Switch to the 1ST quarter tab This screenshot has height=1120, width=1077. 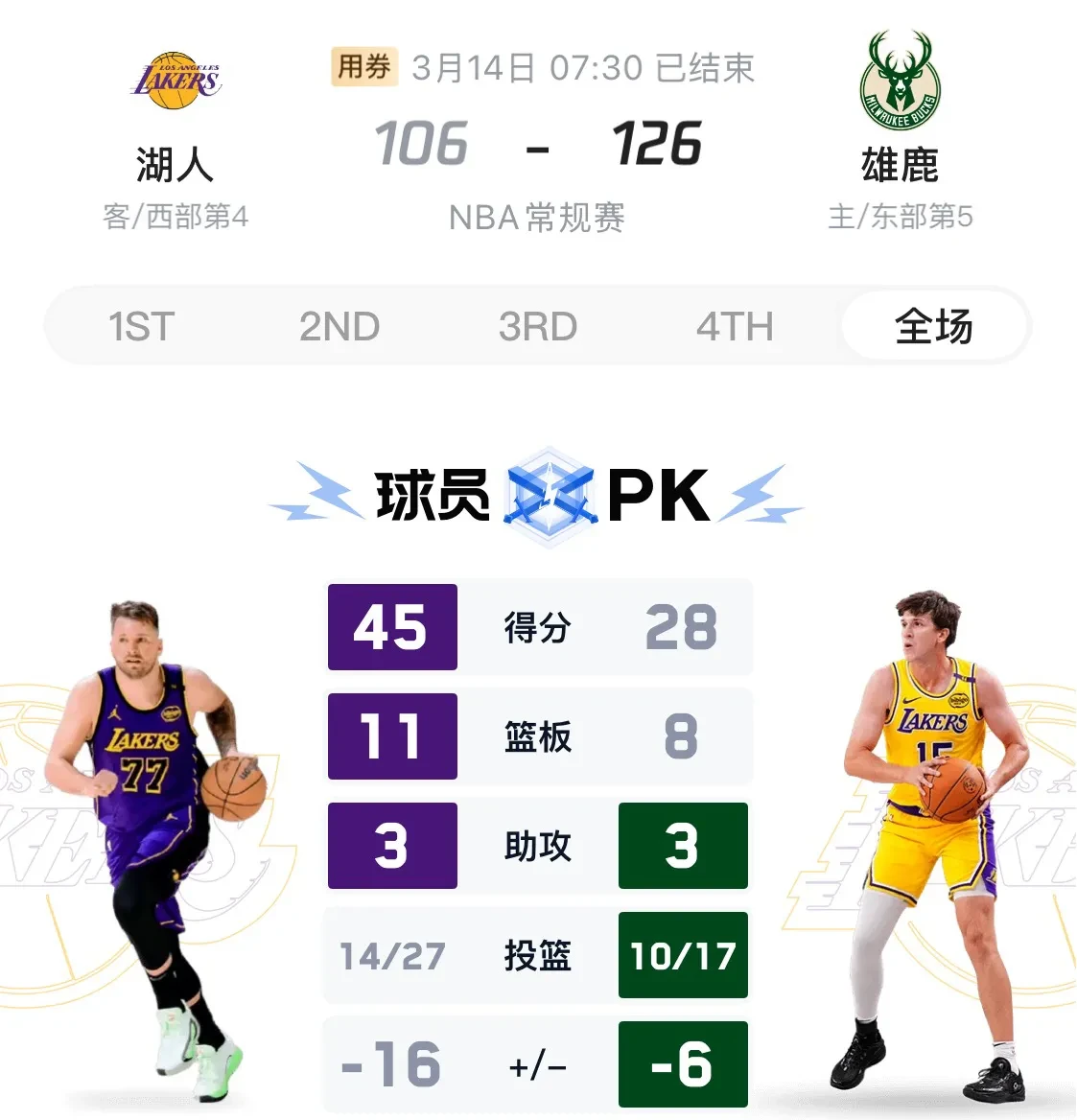click(142, 327)
